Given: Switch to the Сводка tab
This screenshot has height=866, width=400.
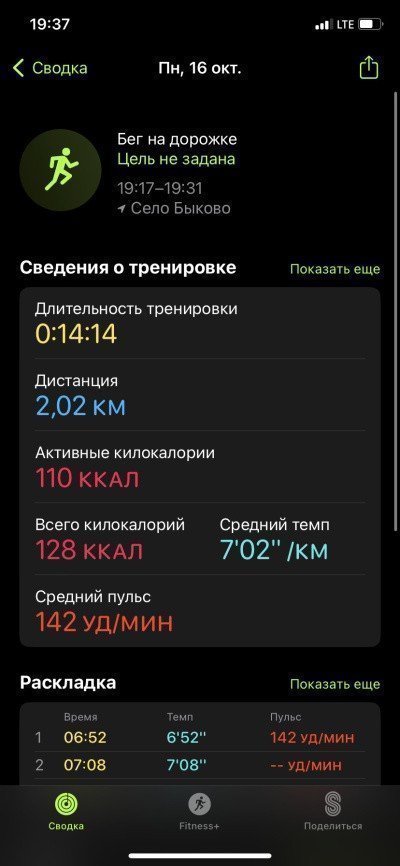Looking at the screenshot, I should click(66, 814).
